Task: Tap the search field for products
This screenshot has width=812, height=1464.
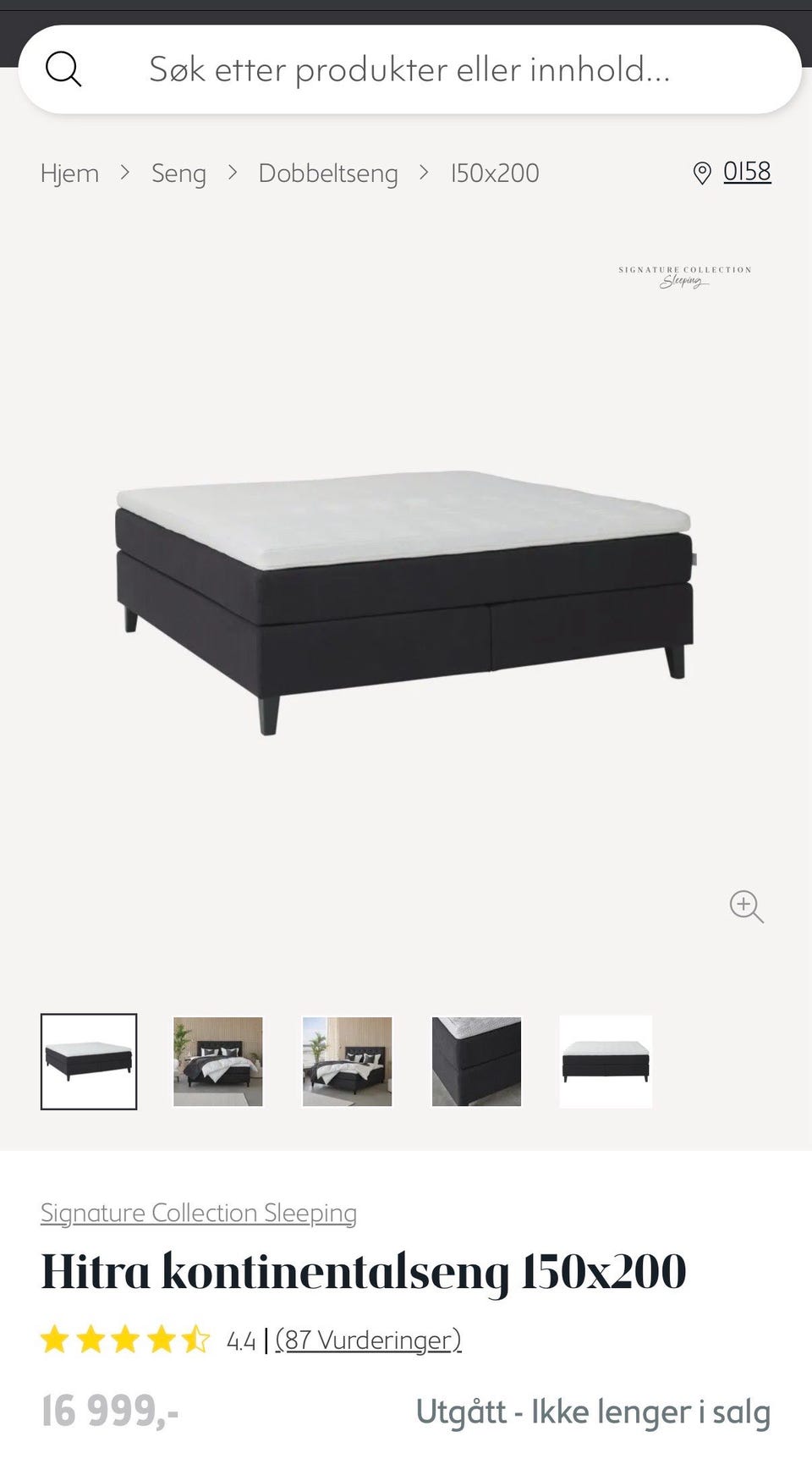Action: tap(409, 69)
